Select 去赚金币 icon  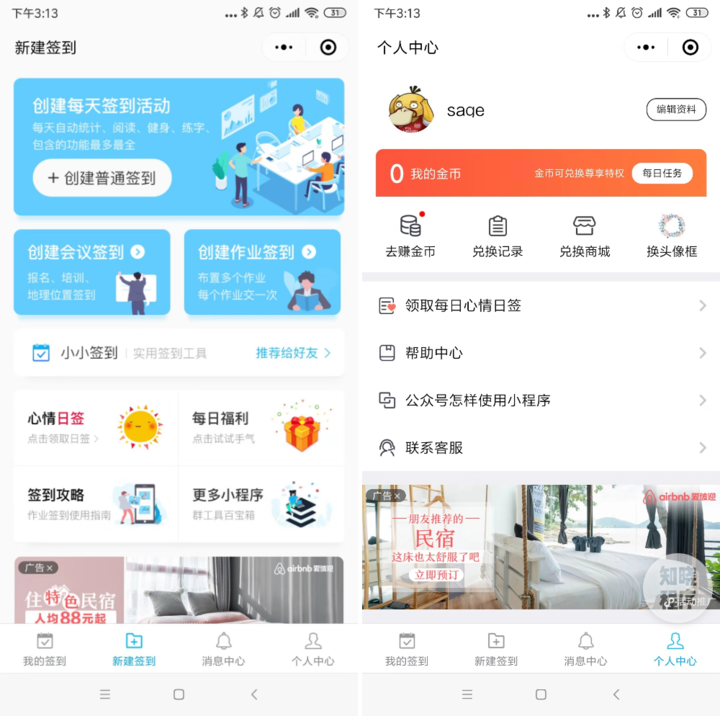tap(410, 236)
